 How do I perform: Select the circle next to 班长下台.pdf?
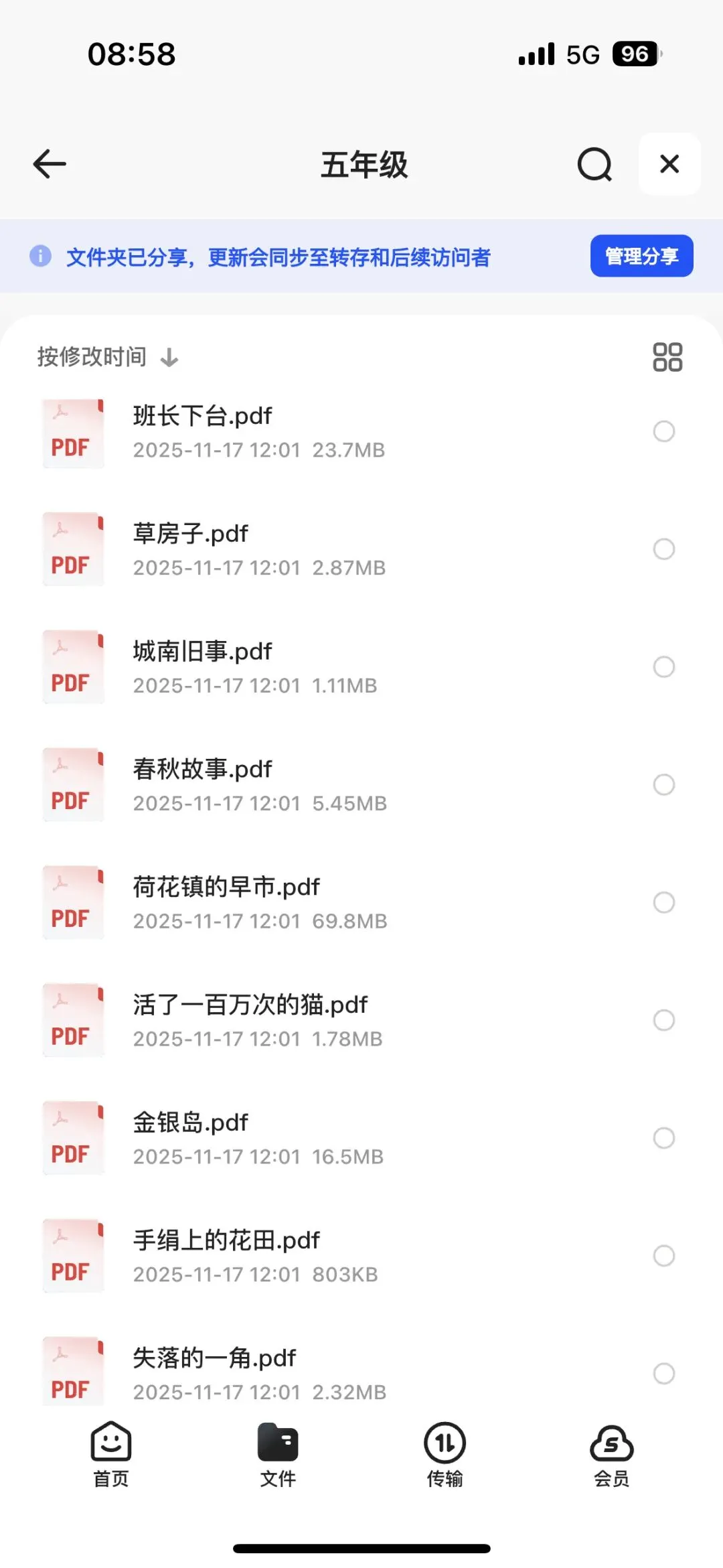click(663, 431)
